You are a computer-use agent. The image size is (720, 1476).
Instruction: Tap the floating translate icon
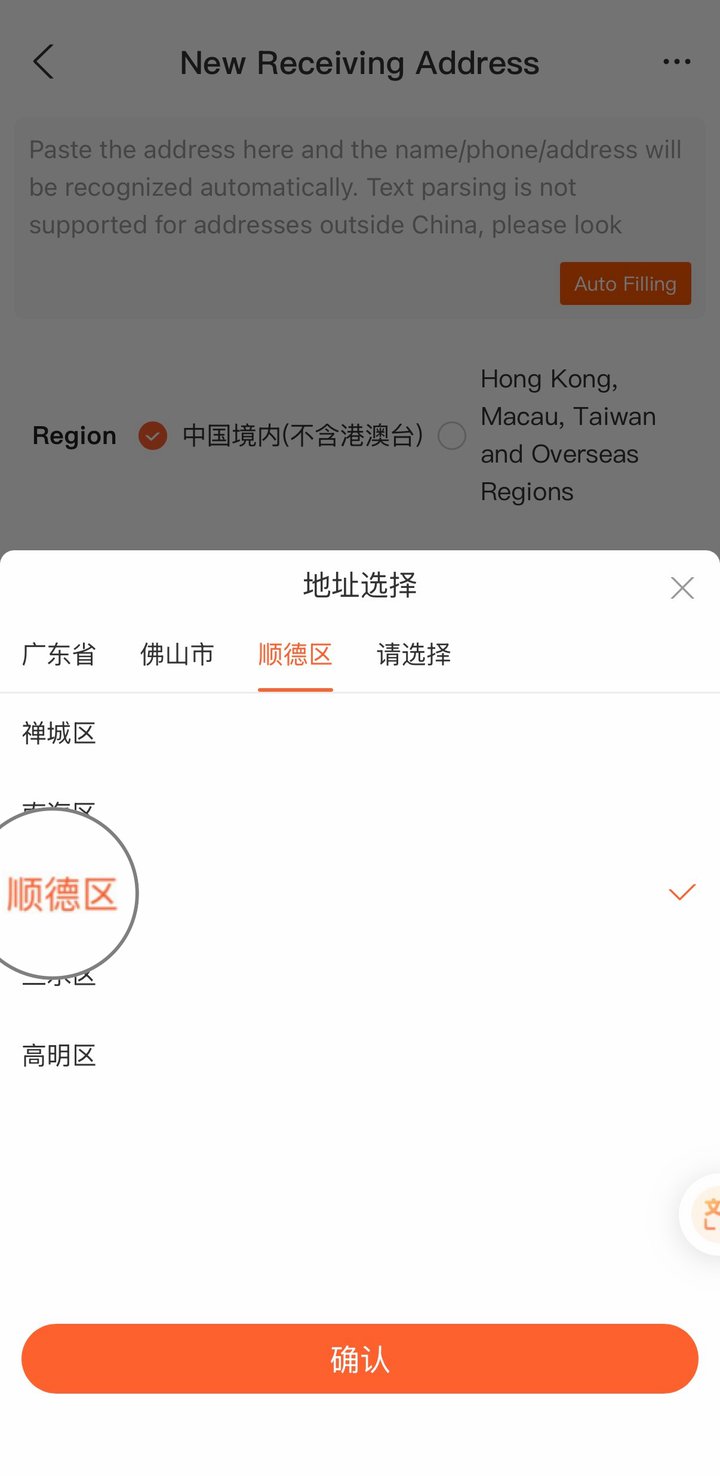[x=704, y=1214]
